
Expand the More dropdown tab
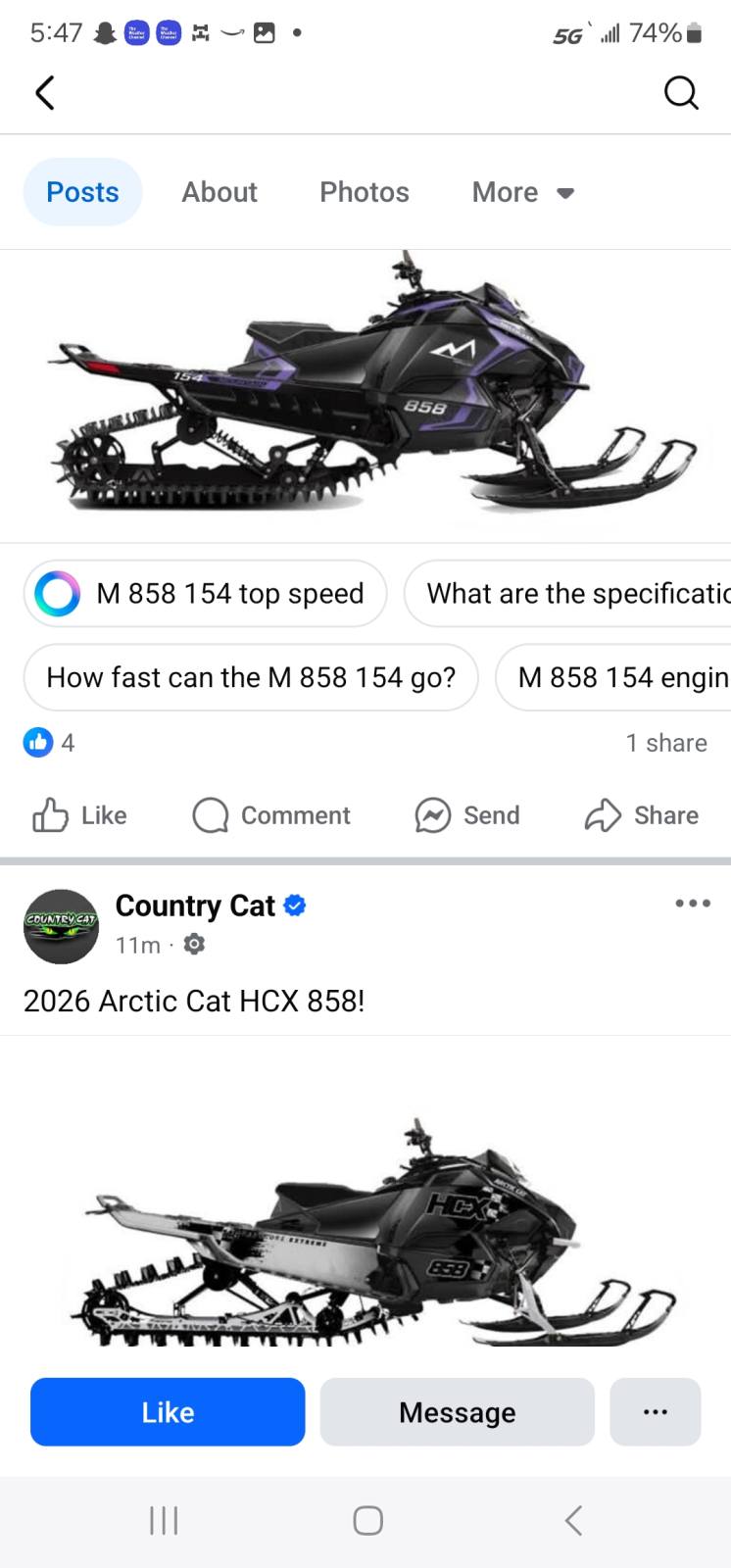point(522,192)
